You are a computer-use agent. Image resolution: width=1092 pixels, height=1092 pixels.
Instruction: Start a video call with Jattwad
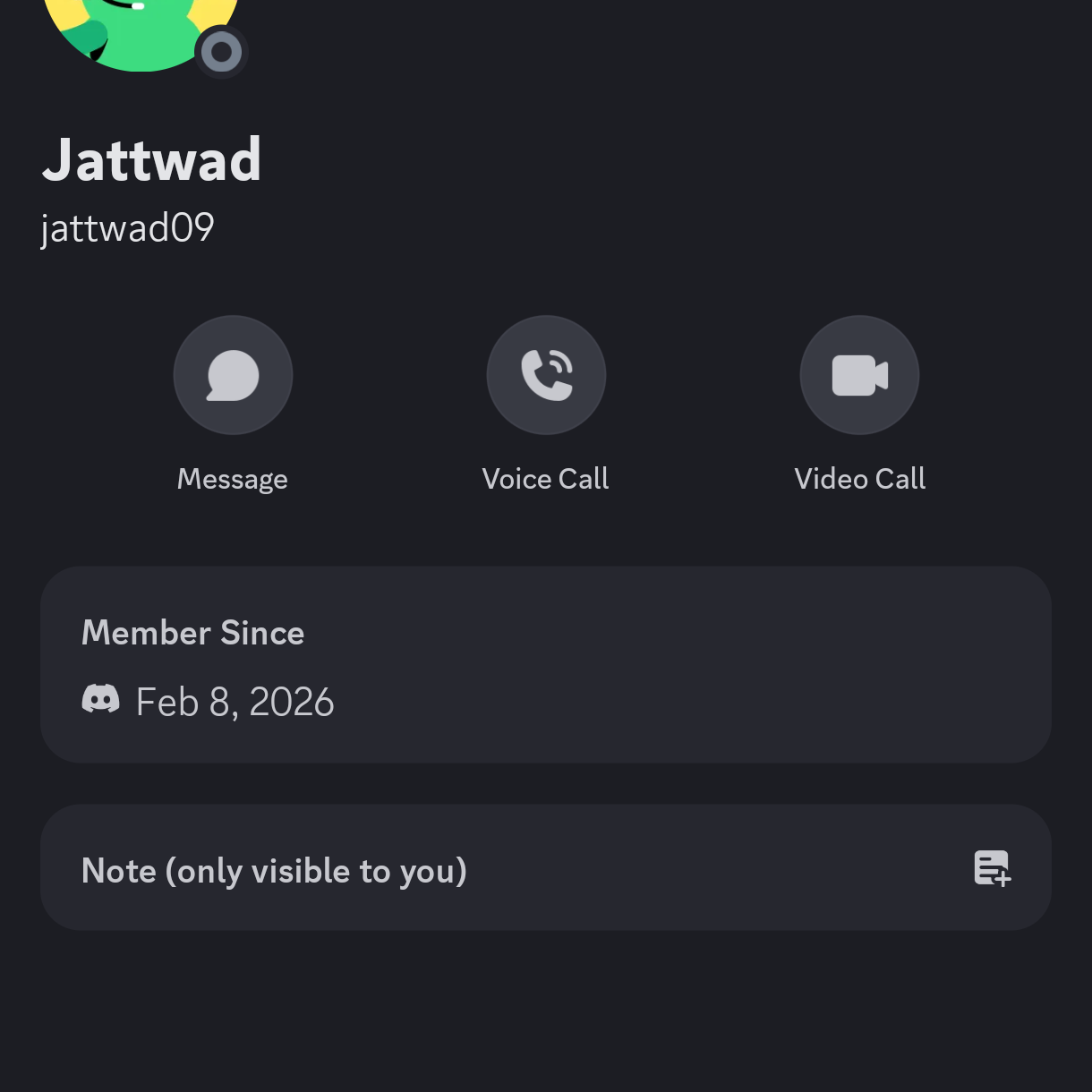coord(859,375)
